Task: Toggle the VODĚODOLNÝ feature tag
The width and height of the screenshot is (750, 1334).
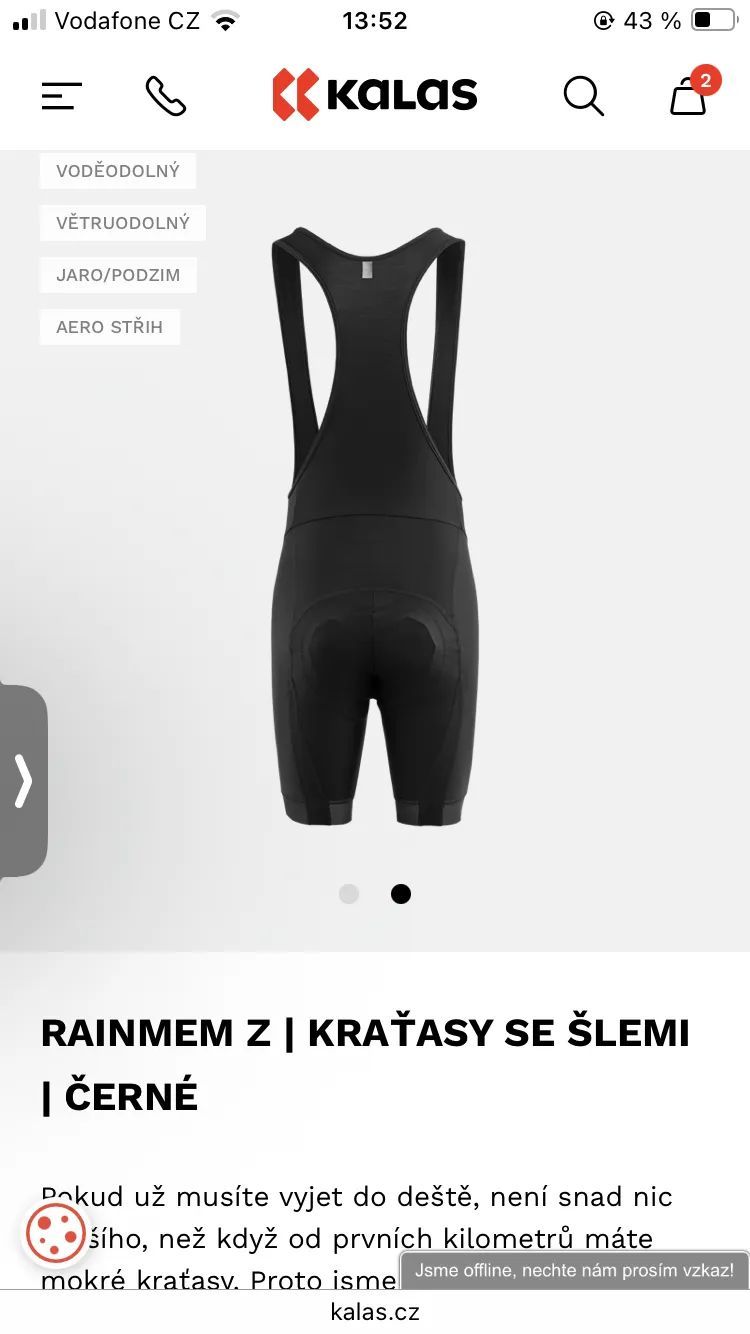Action: [x=117, y=170]
